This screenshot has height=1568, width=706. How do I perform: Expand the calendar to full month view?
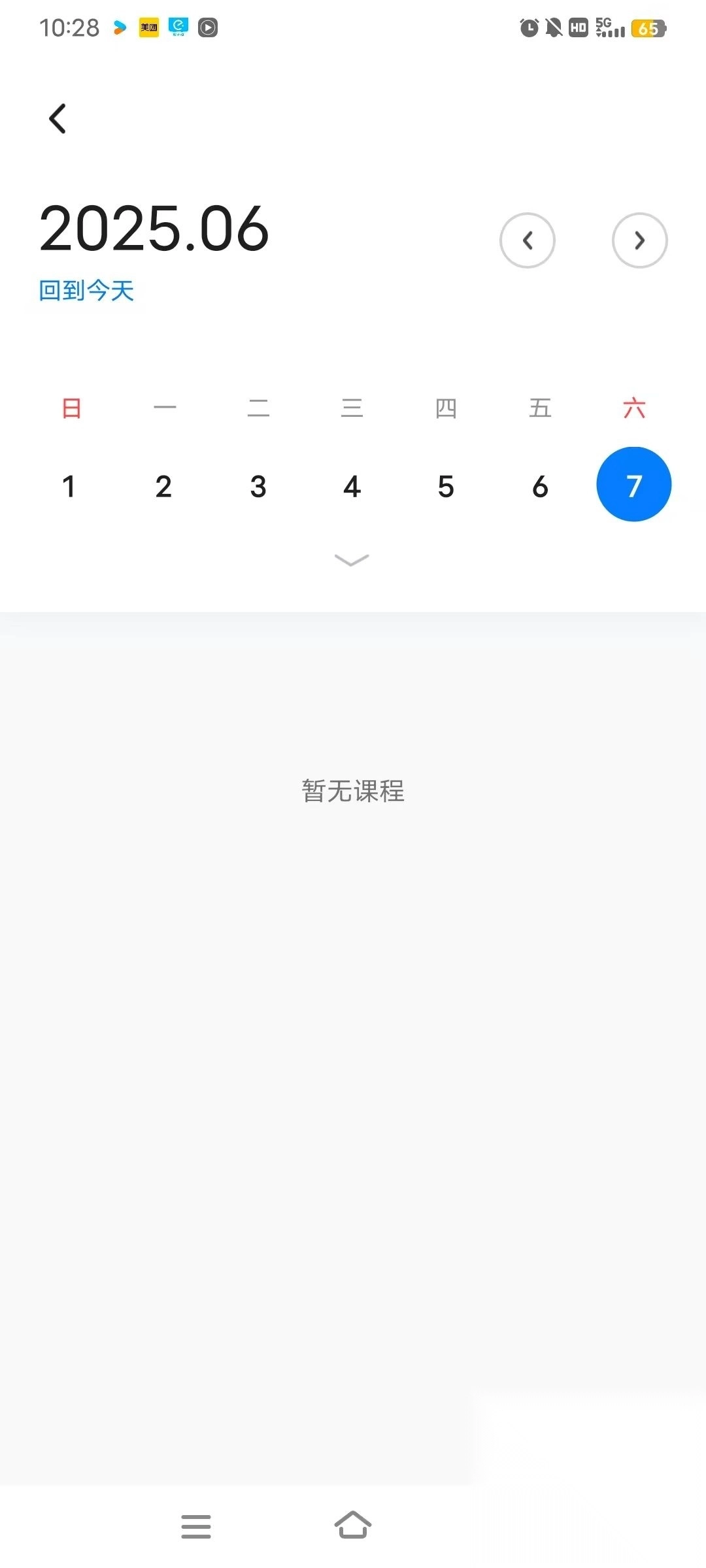click(x=352, y=560)
